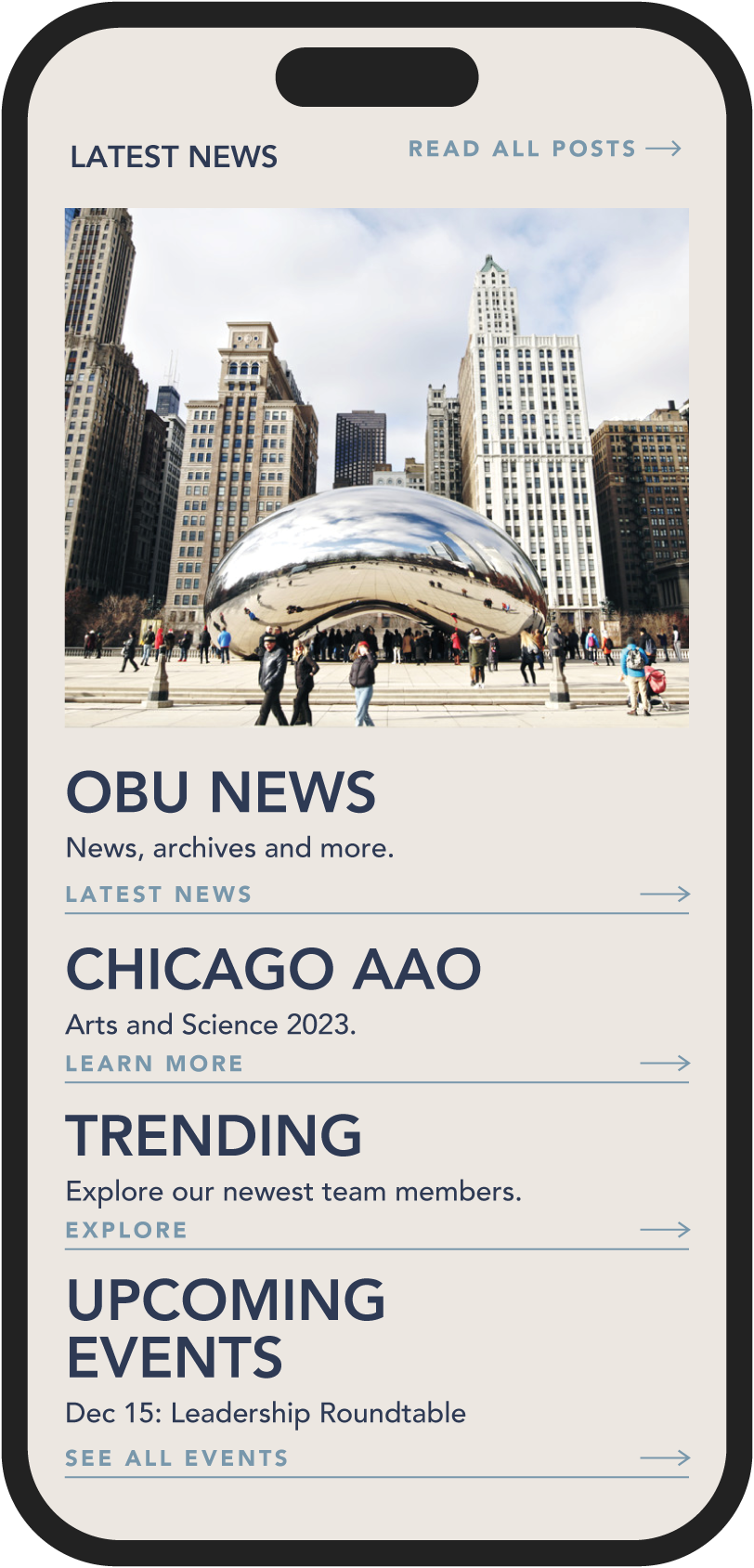
Task: Select Learn More under Chicago AAO
Action: [154, 1064]
